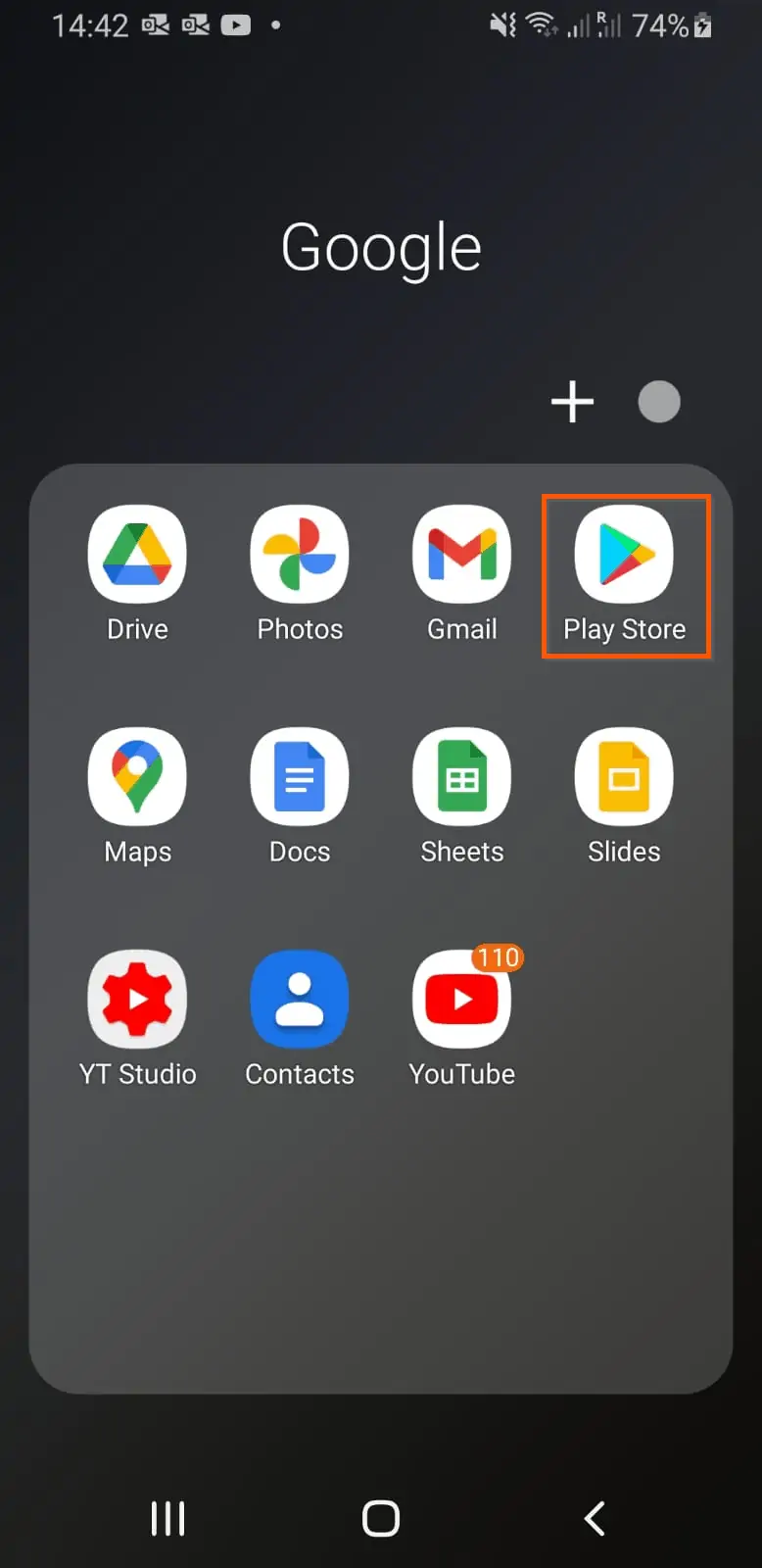Go back with the navigation bar arrow
Image resolution: width=762 pixels, height=1568 pixels.
pos(595,1519)
